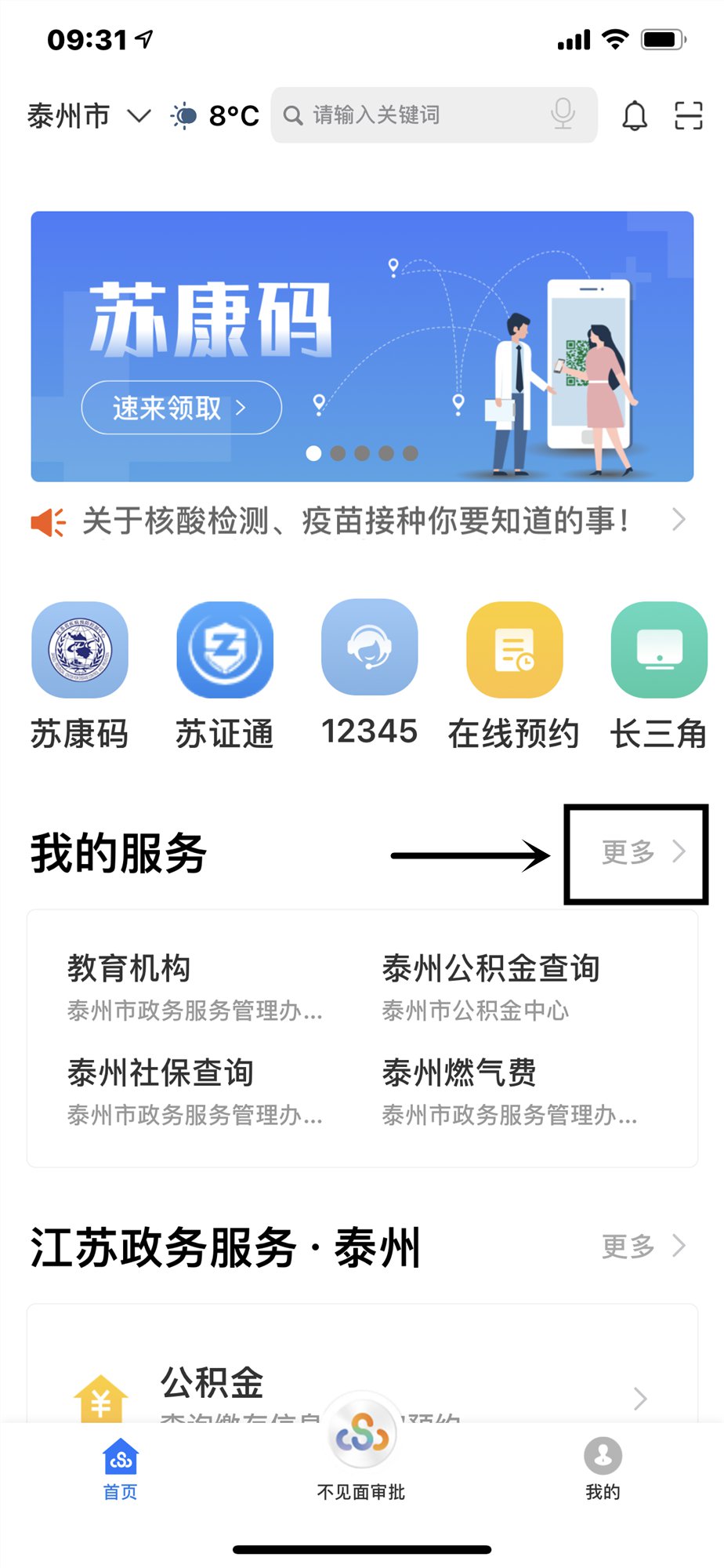
Task: Open the 12345 hotline service
Action: pyautogui.click(x=369, y=674)
